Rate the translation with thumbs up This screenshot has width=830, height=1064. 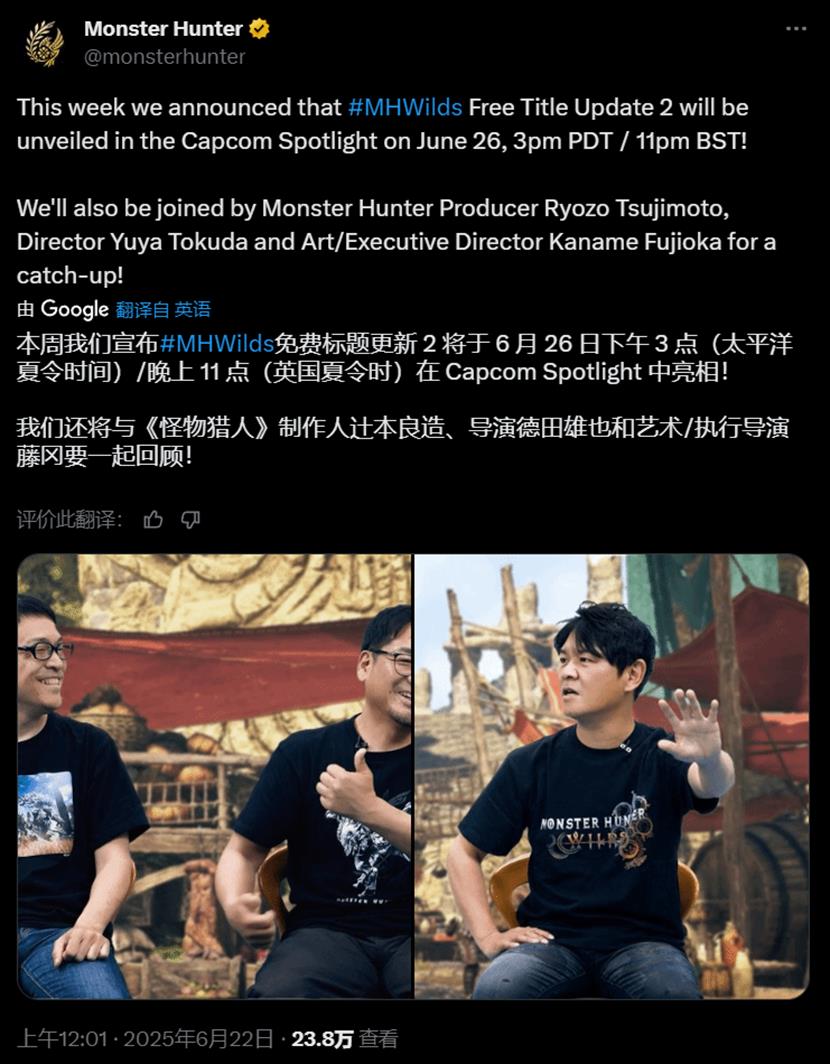click(153, 519)
